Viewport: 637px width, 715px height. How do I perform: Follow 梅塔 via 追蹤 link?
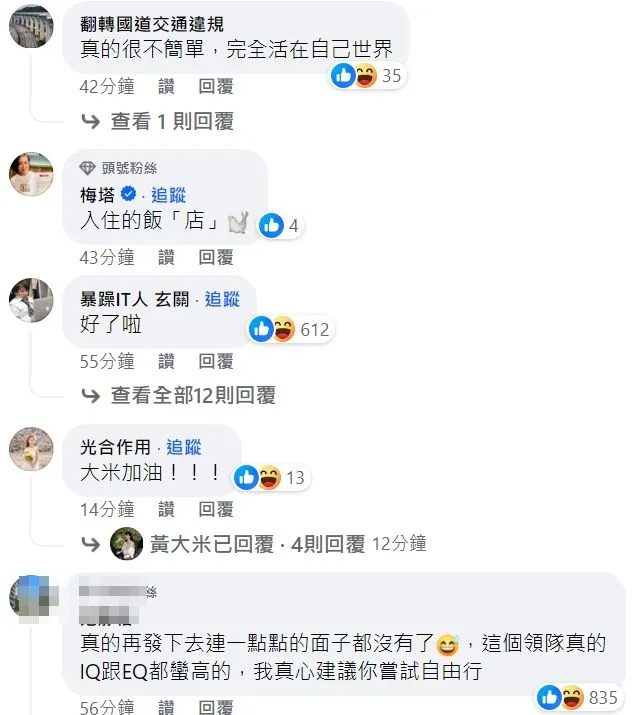pos(168,194)
